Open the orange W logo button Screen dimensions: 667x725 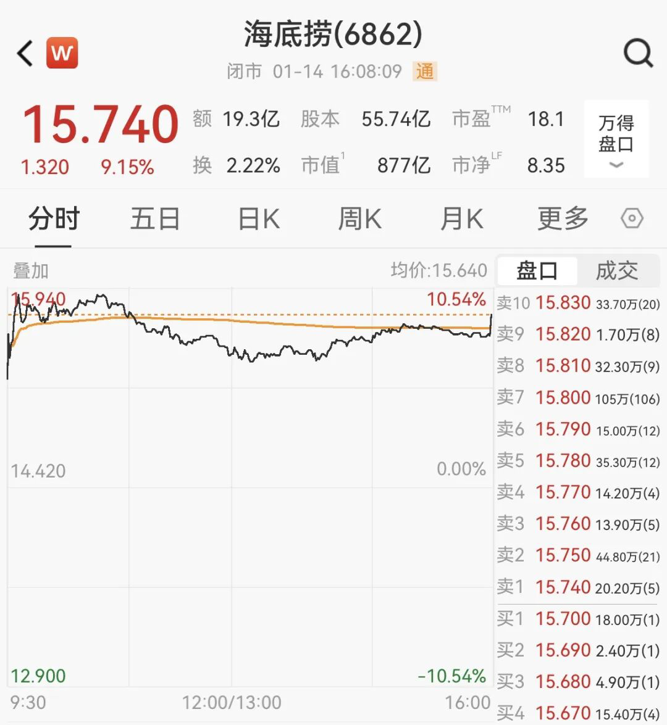pyautogui.click(x=63, y=51)
